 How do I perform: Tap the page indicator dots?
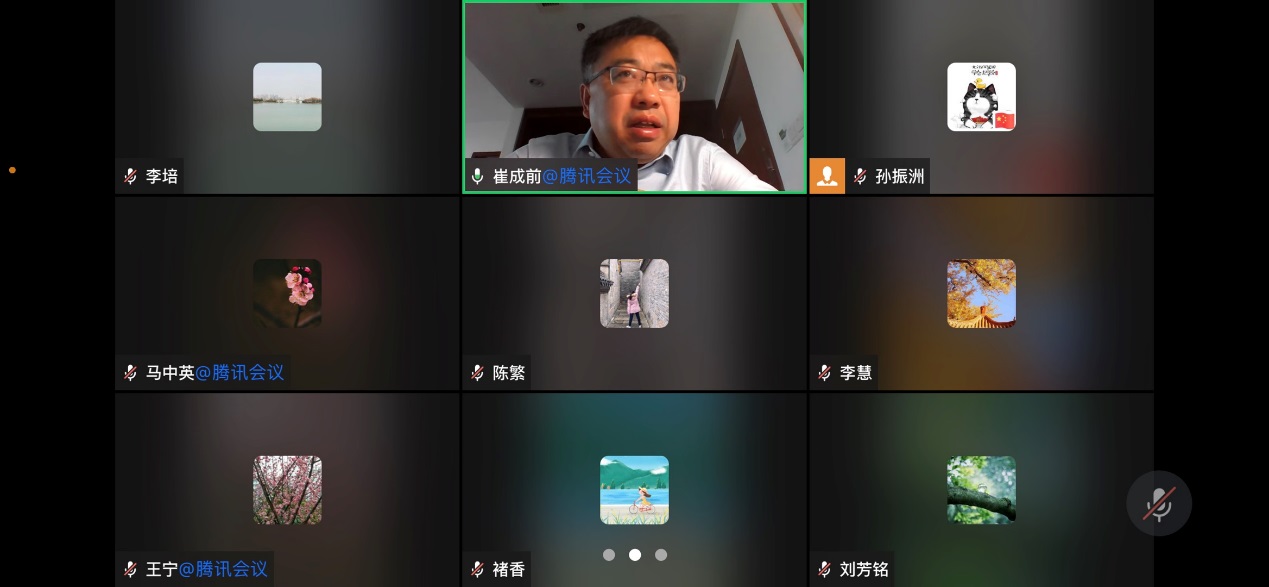point(634,555)
